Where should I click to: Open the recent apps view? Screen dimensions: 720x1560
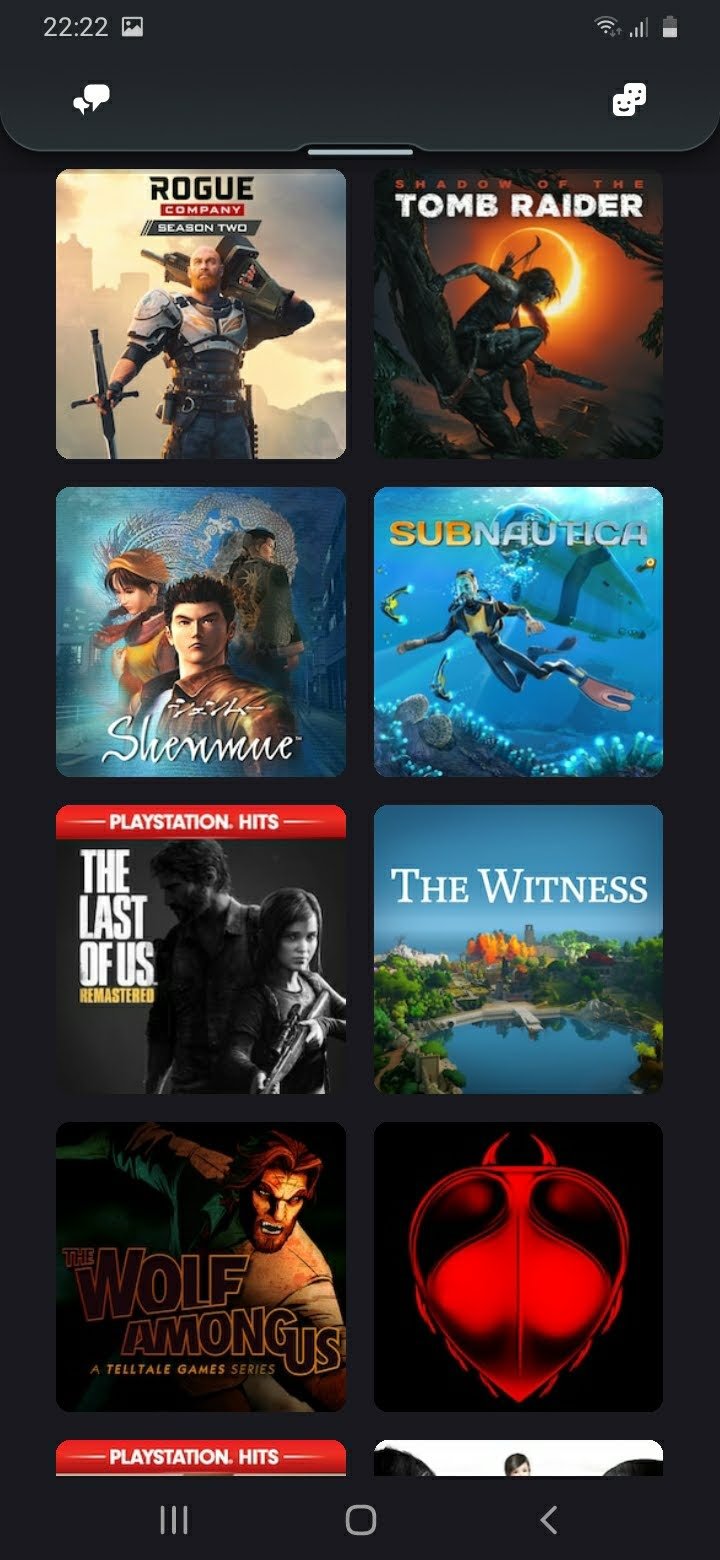point(174,1520)
